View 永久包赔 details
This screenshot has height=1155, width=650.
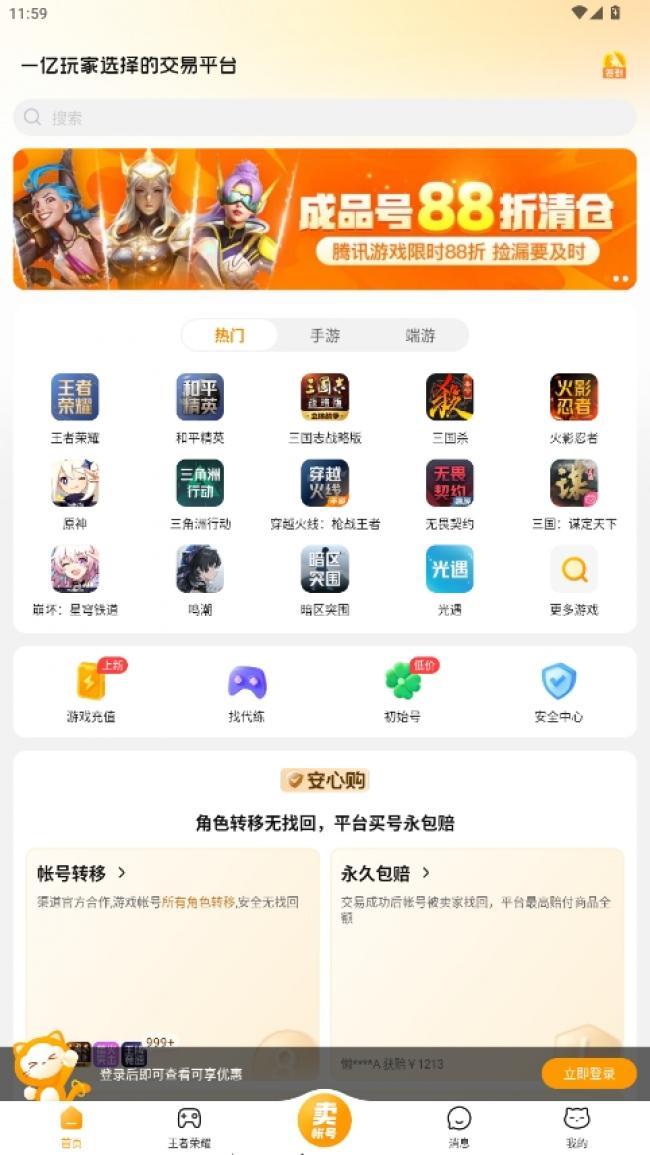[x=386, y=873]
